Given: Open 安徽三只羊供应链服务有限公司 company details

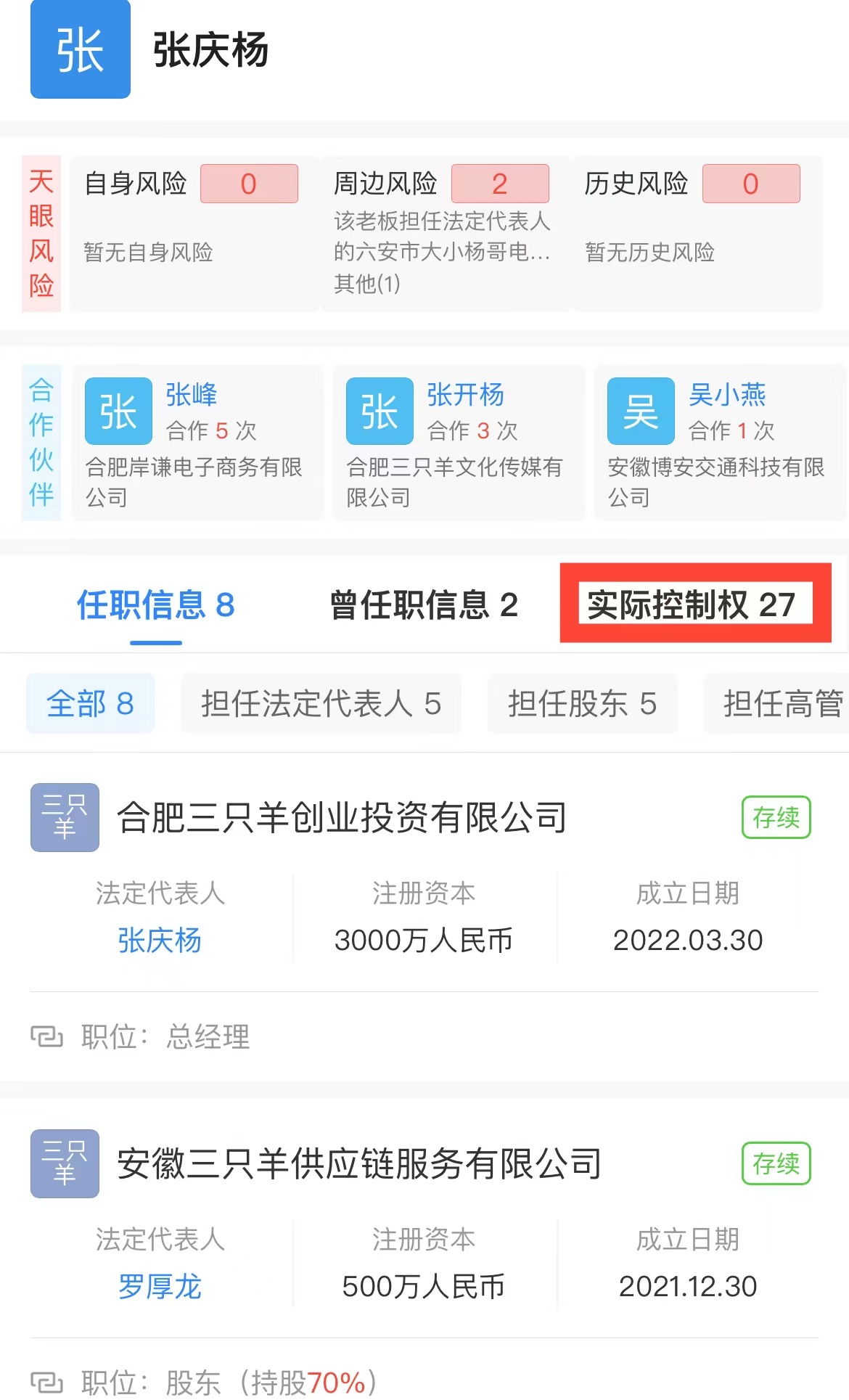Looking at the screenshot, I should (x=359, y=1163).
